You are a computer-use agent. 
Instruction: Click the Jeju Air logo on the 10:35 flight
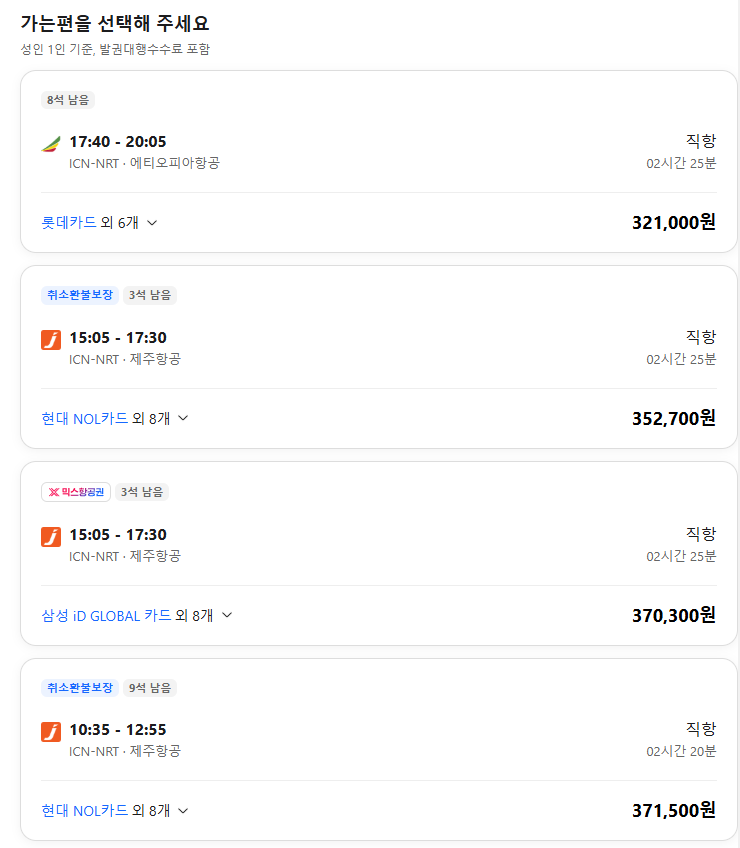tap(49, 730)
